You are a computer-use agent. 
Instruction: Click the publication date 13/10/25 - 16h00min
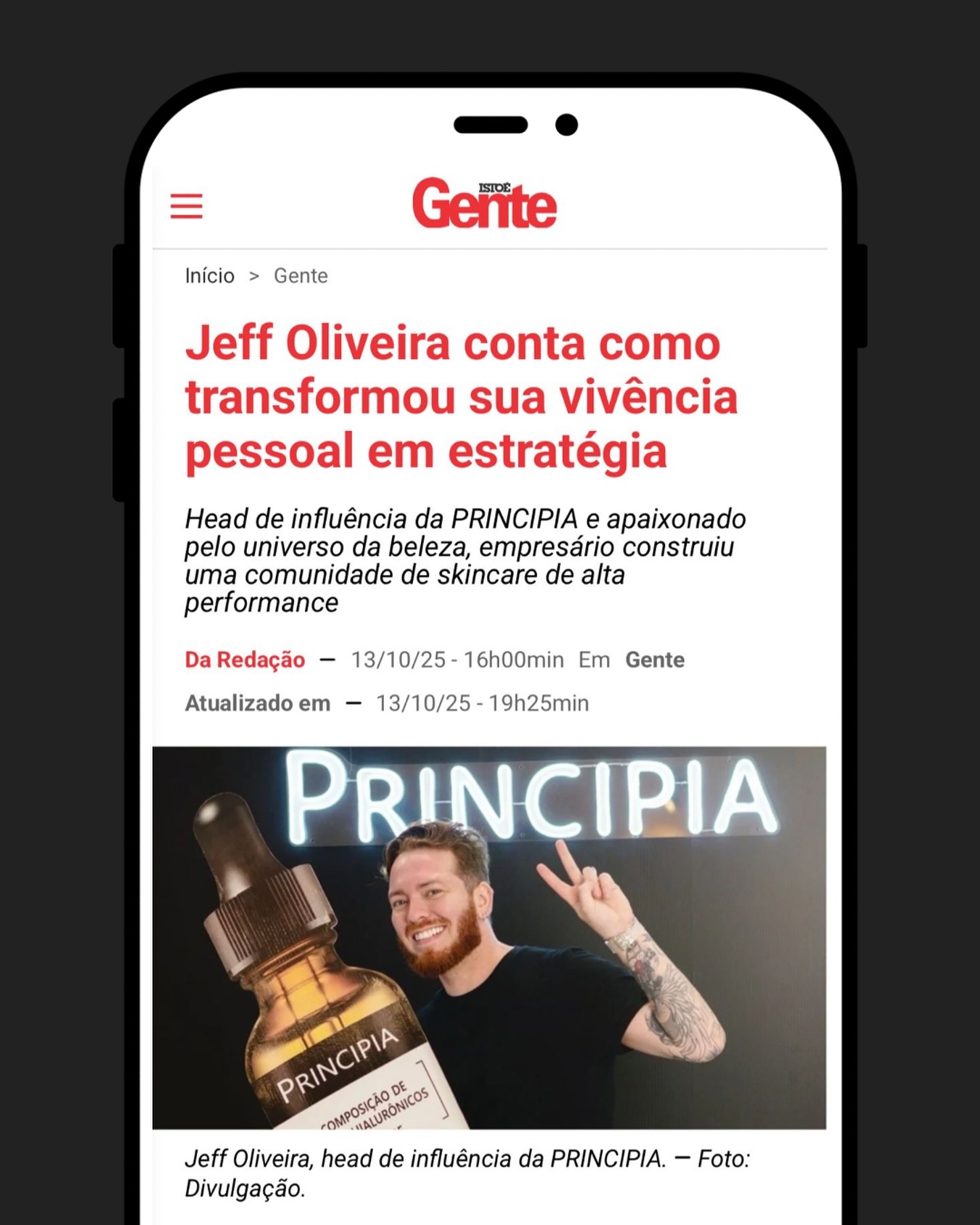(457, 660)
